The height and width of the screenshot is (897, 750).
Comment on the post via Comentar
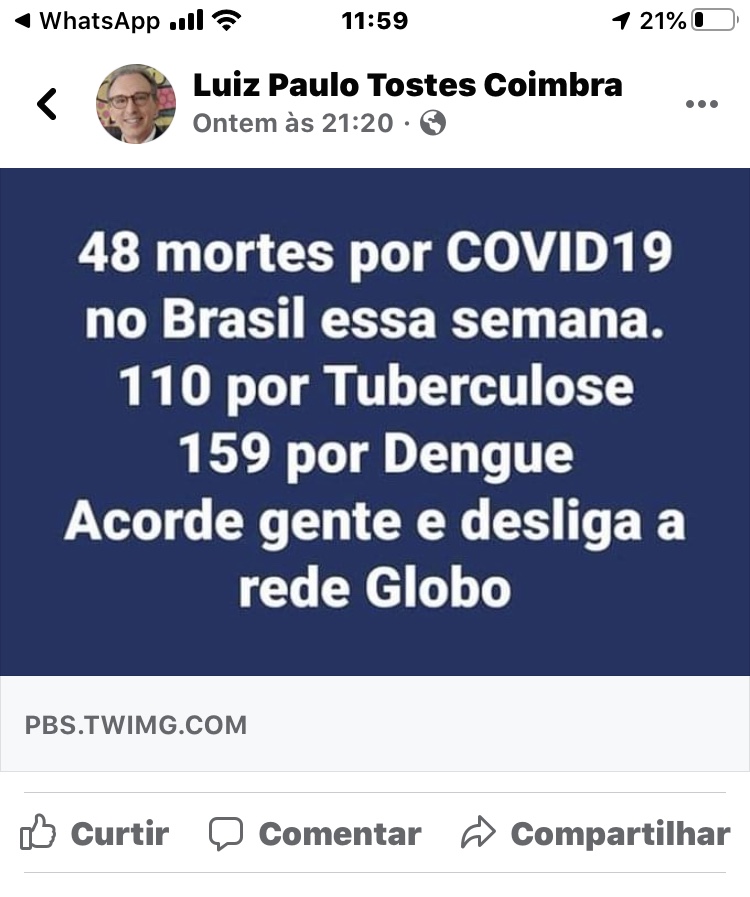[x=315, y=833]
